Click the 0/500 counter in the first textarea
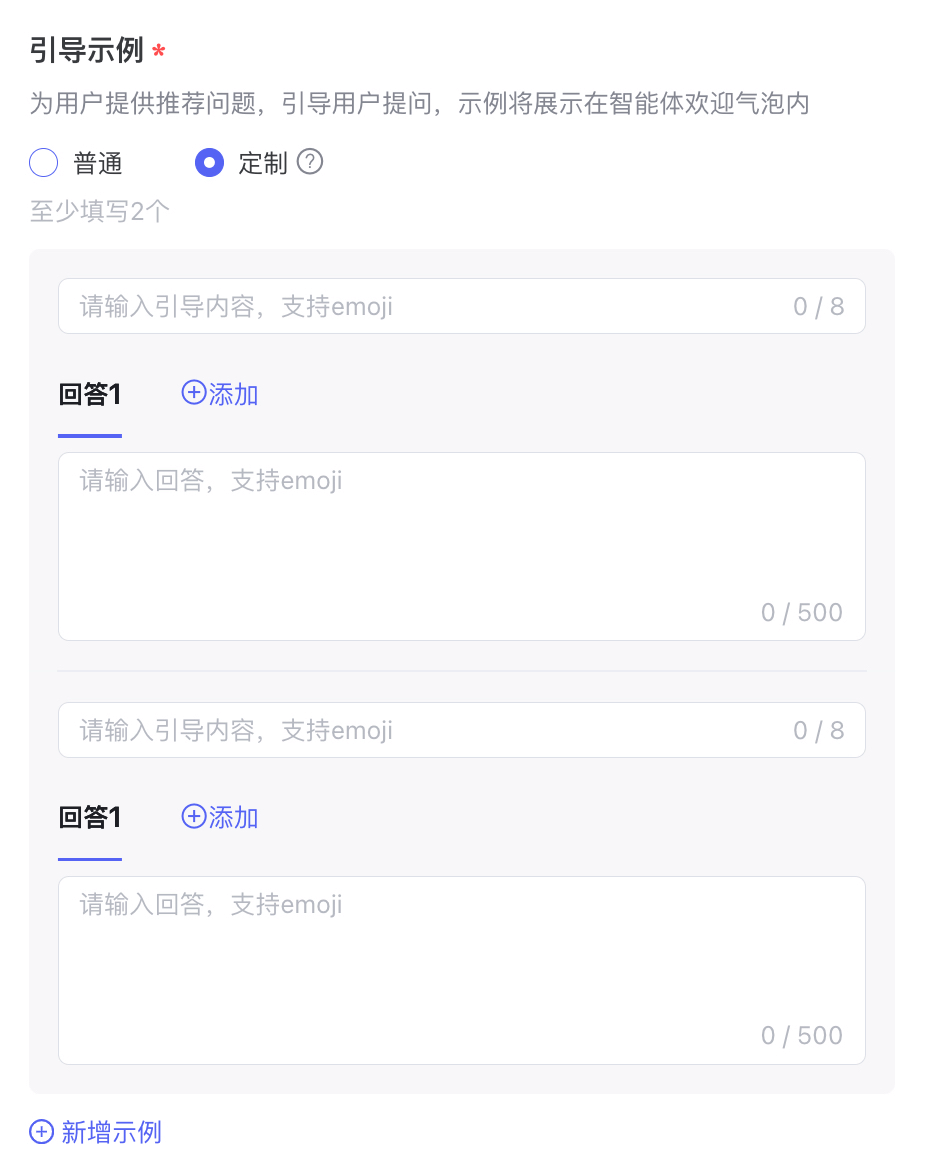940x1174 pixels. (x=801, y=612)
